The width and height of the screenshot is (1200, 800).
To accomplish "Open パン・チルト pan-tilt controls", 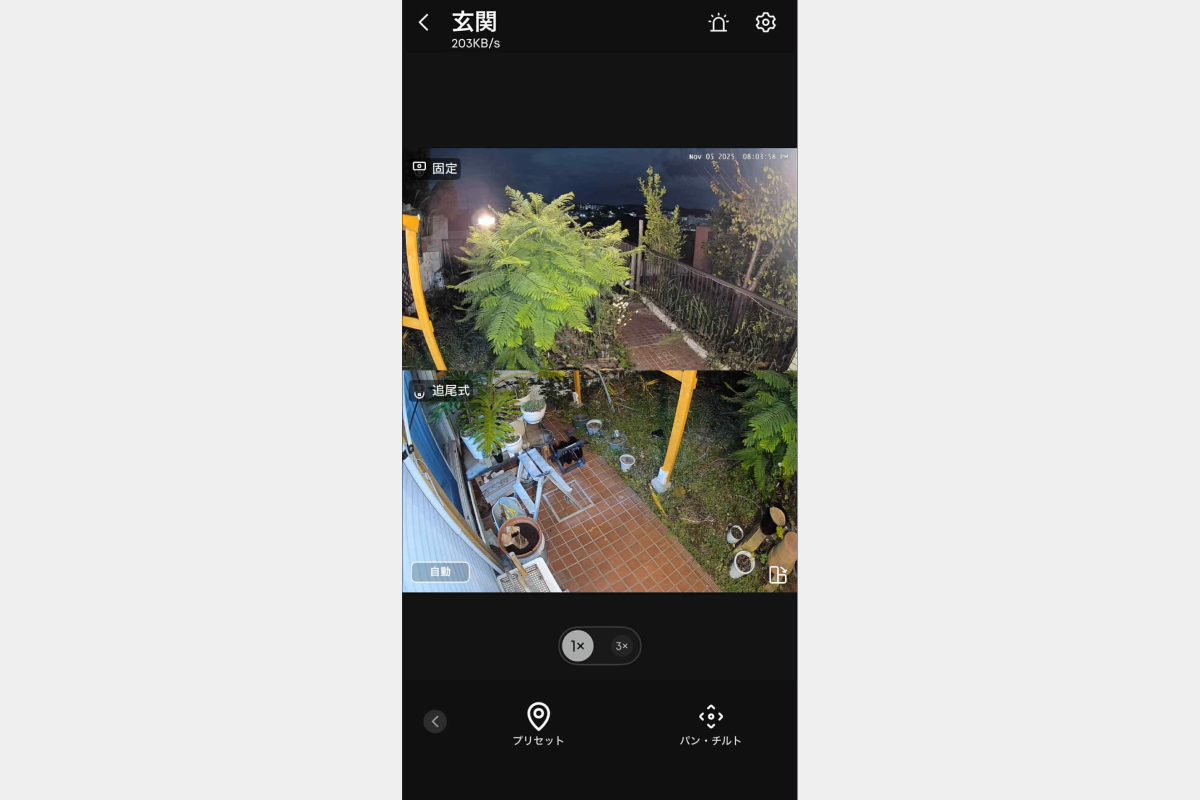I will pos(710,724).
